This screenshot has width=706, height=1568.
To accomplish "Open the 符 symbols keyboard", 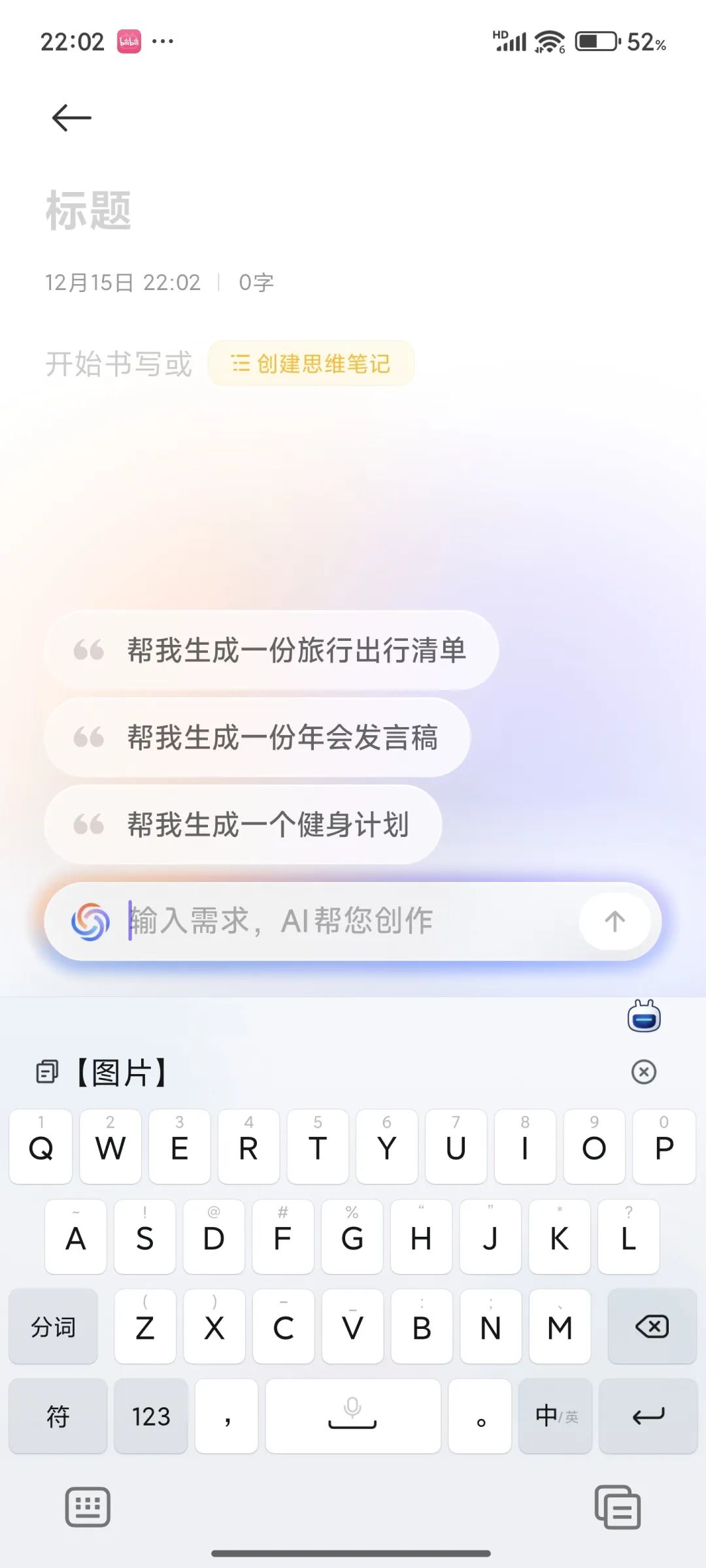I will [x=58, y=1416].
